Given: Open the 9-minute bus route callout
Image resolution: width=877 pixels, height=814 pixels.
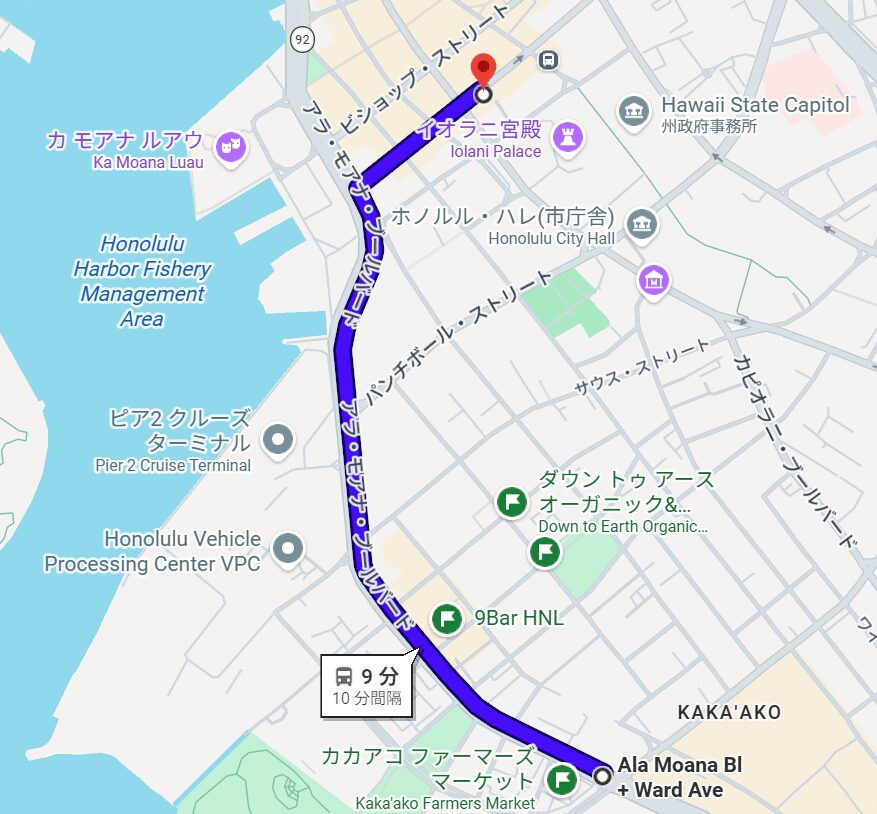Looking at the screenshot, I should point(368,685).
